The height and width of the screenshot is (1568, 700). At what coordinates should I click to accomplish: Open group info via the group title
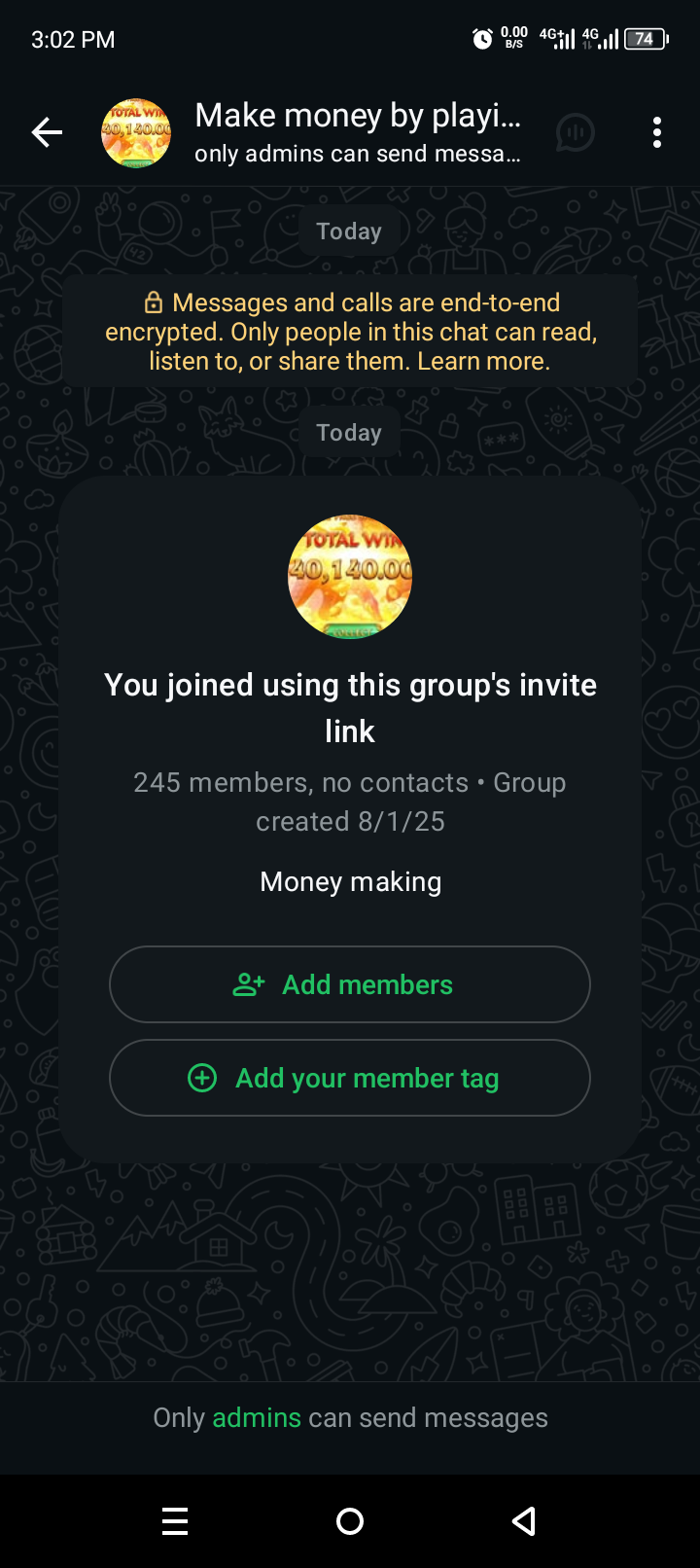click(x=358, y=117)
